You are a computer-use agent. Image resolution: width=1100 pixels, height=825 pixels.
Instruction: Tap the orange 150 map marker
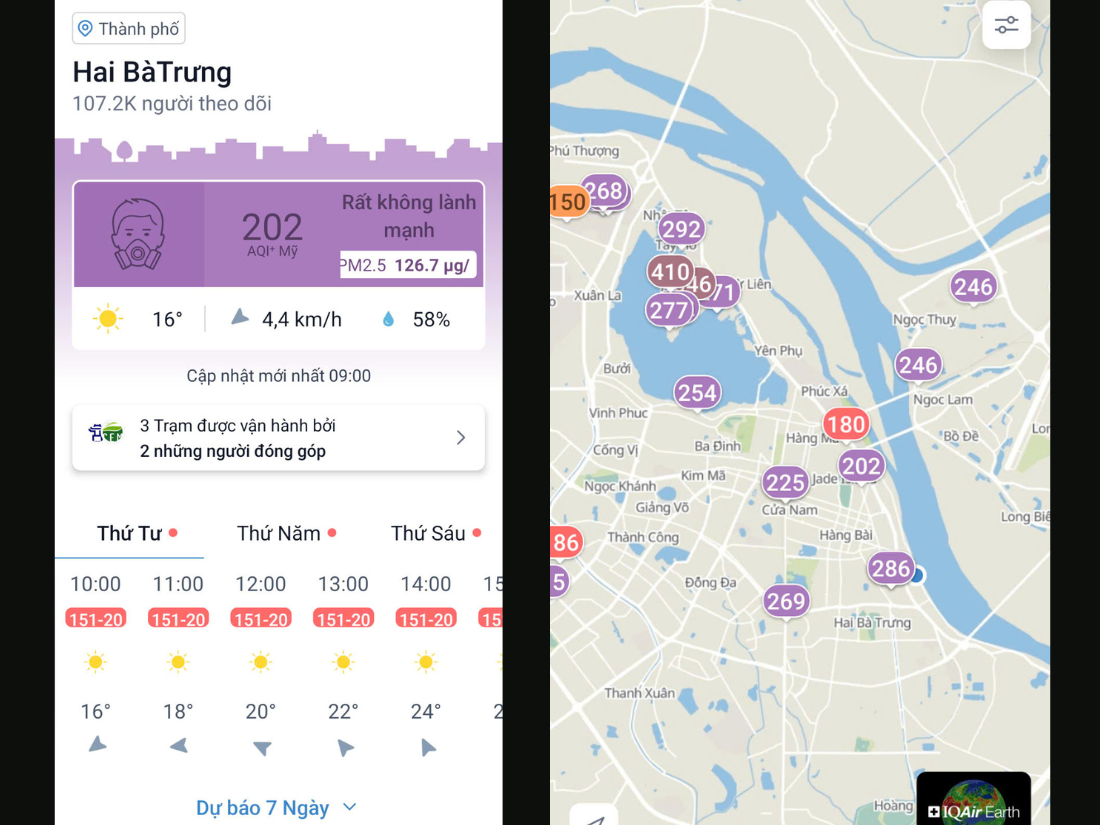tap(567, 202)
